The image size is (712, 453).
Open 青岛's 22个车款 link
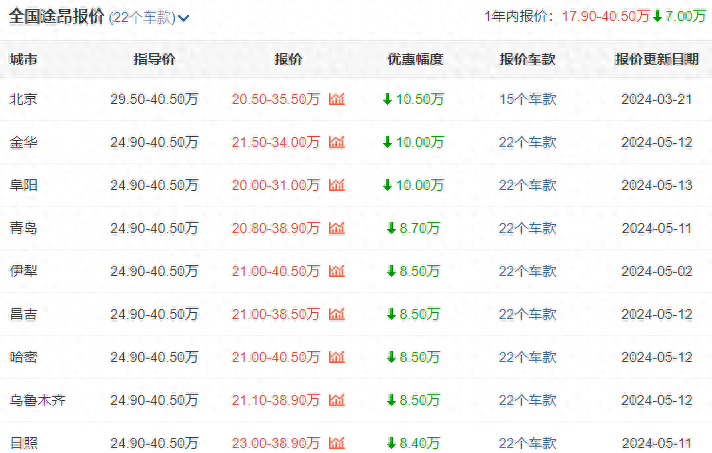click(x=528, y=228)
